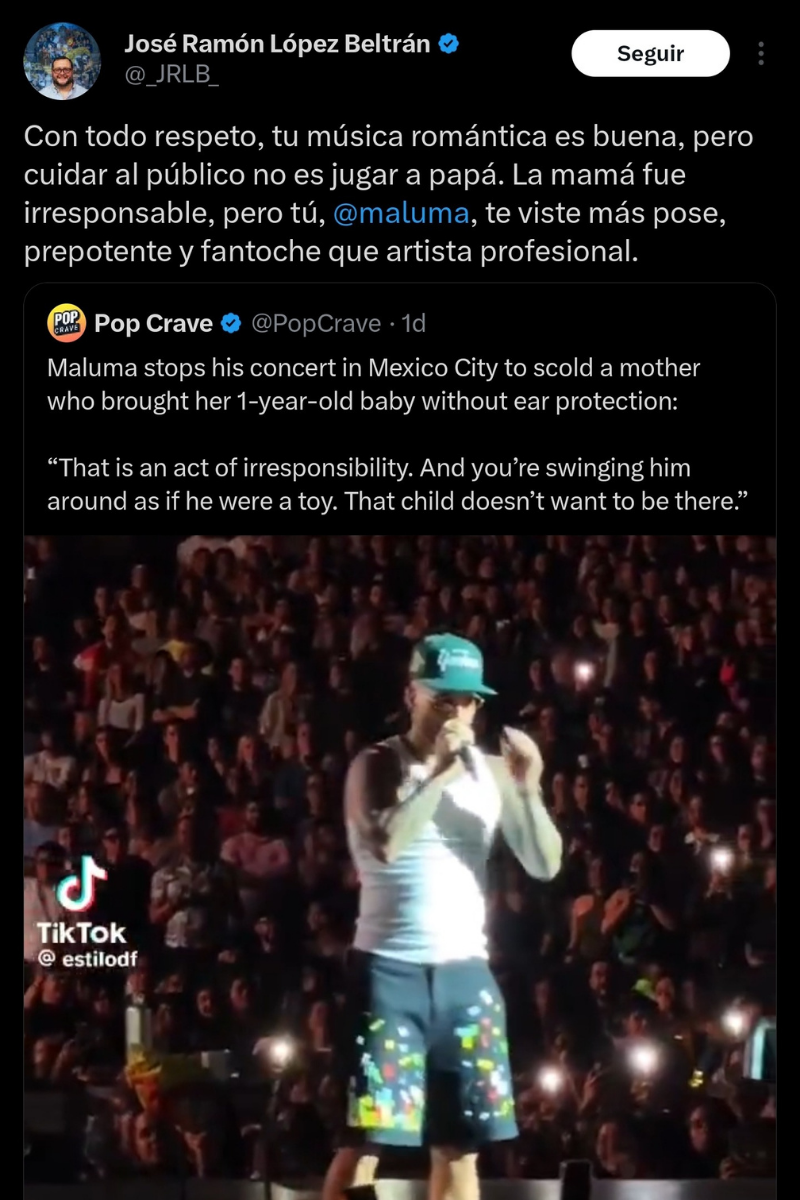Open the tweet's overflow menu
This screenshot has height=1200, width=800.
point(762,54)
